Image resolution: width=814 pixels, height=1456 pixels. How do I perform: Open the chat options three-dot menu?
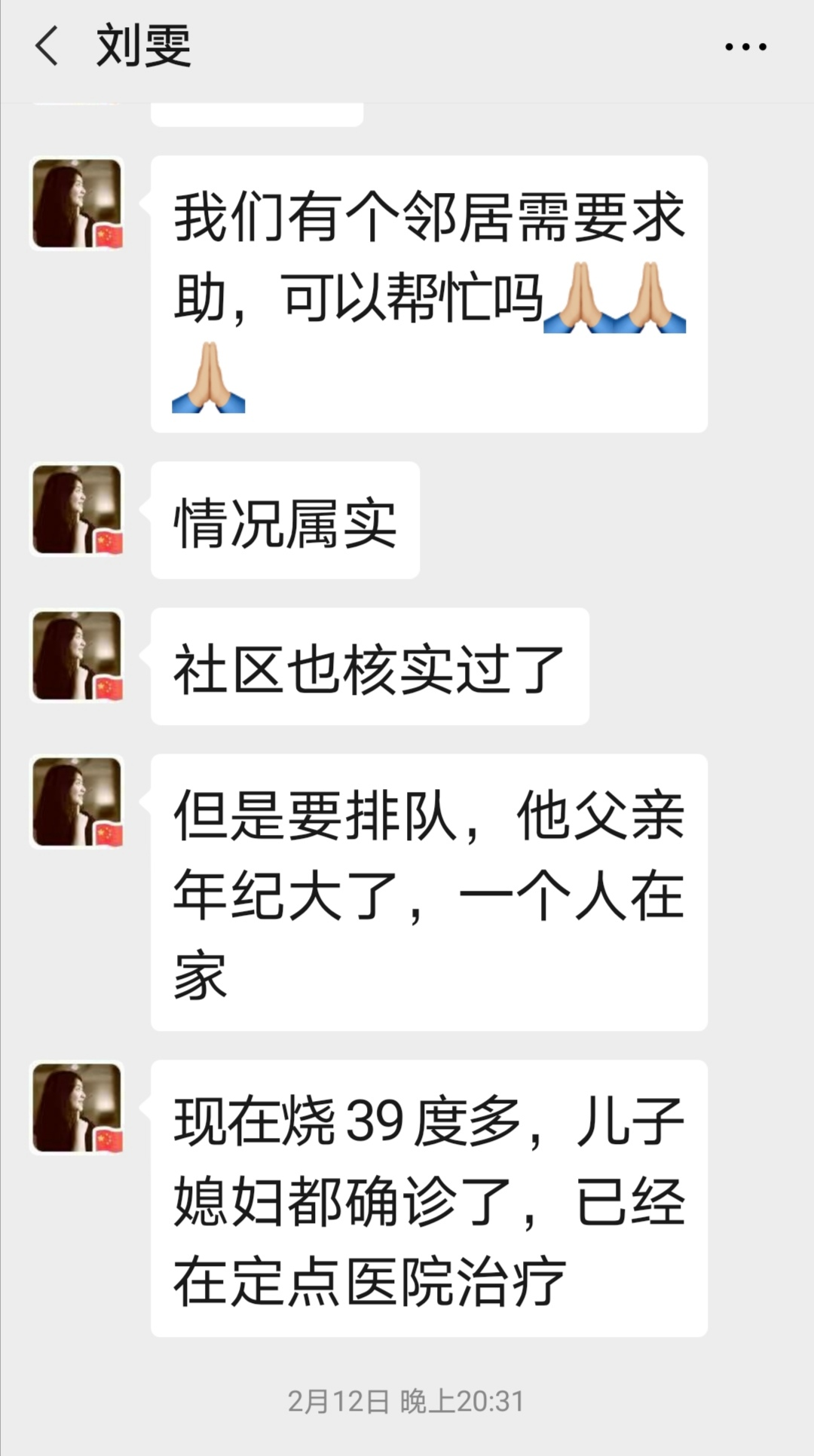click(745, 47)
